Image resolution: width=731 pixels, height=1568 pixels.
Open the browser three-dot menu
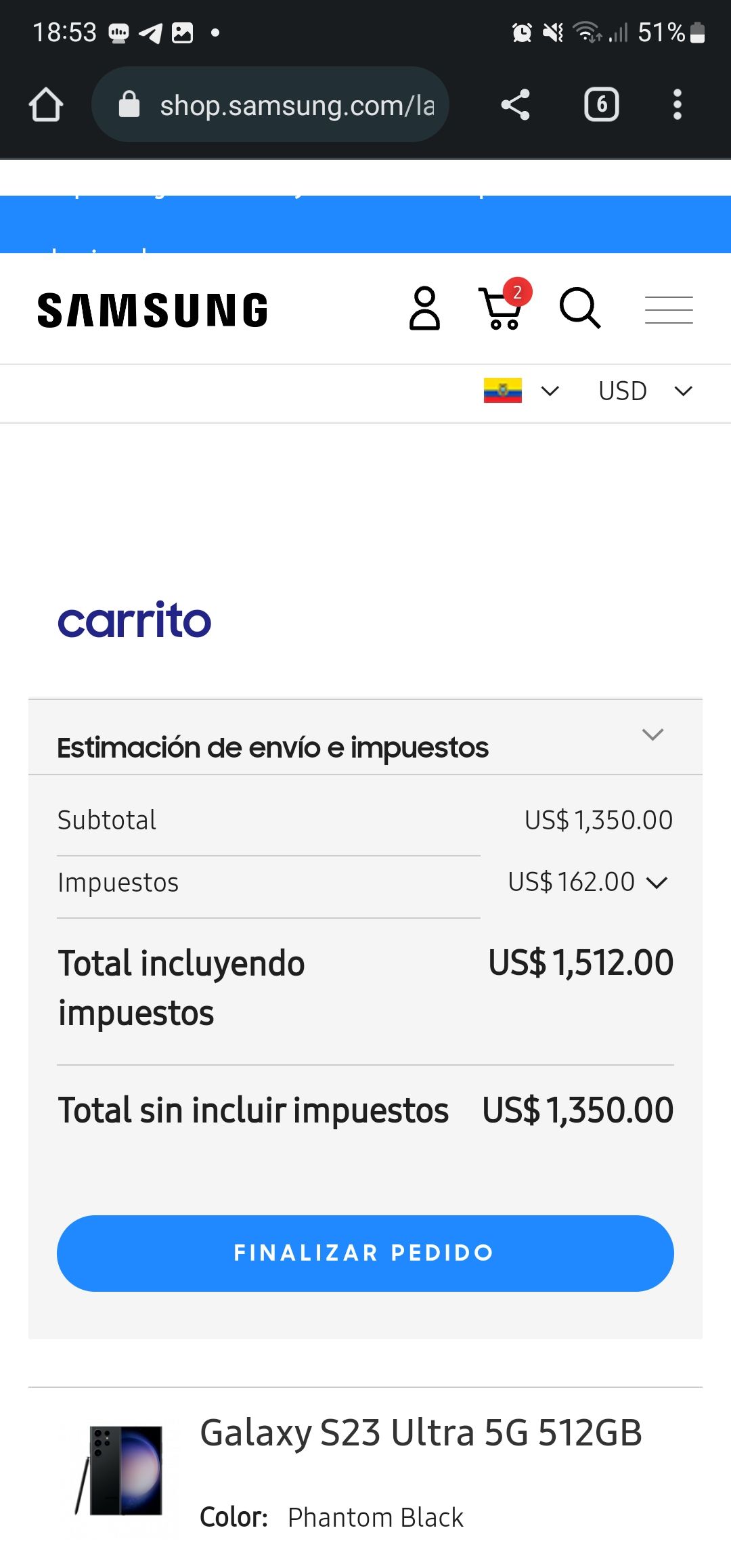[677, 104]
